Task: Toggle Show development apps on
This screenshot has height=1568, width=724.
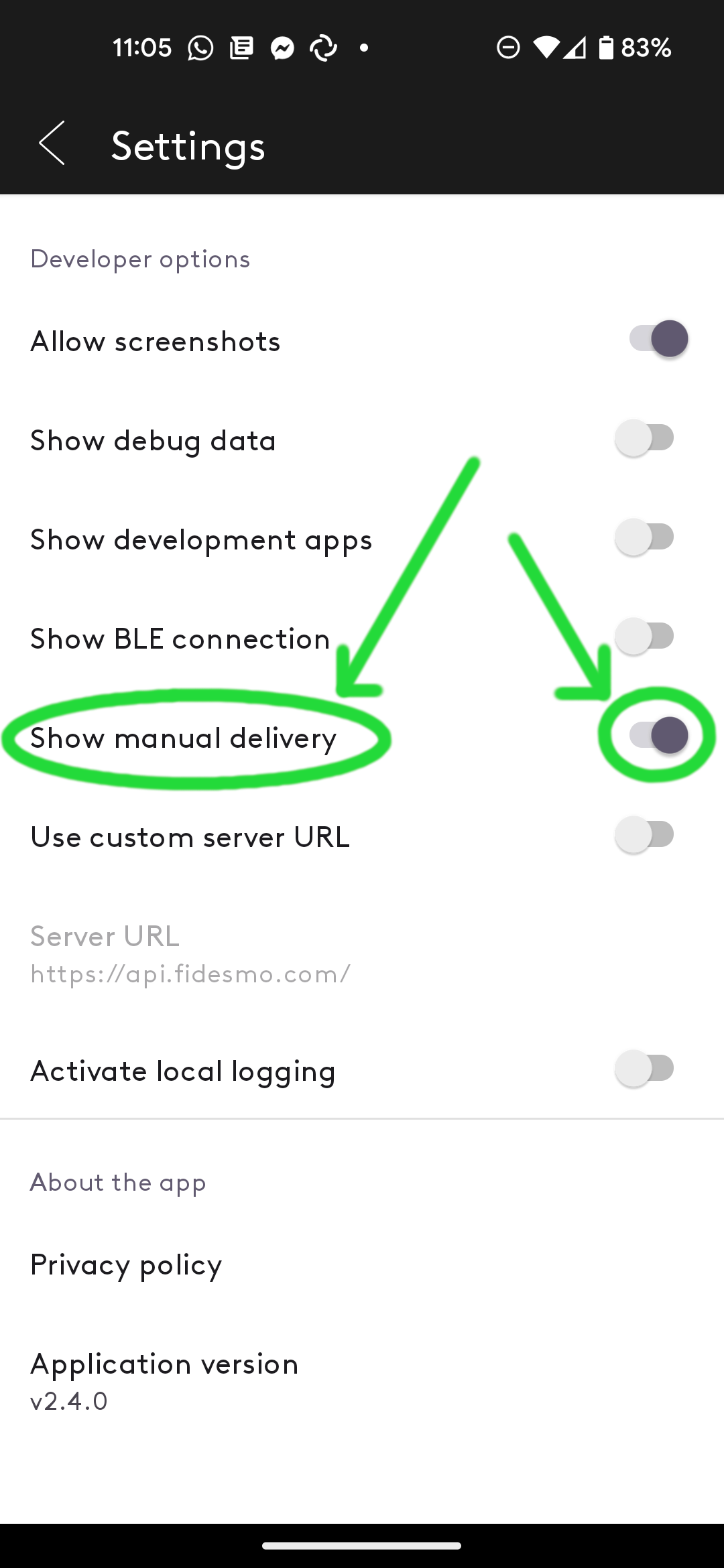Action: (x=645, y=537)
